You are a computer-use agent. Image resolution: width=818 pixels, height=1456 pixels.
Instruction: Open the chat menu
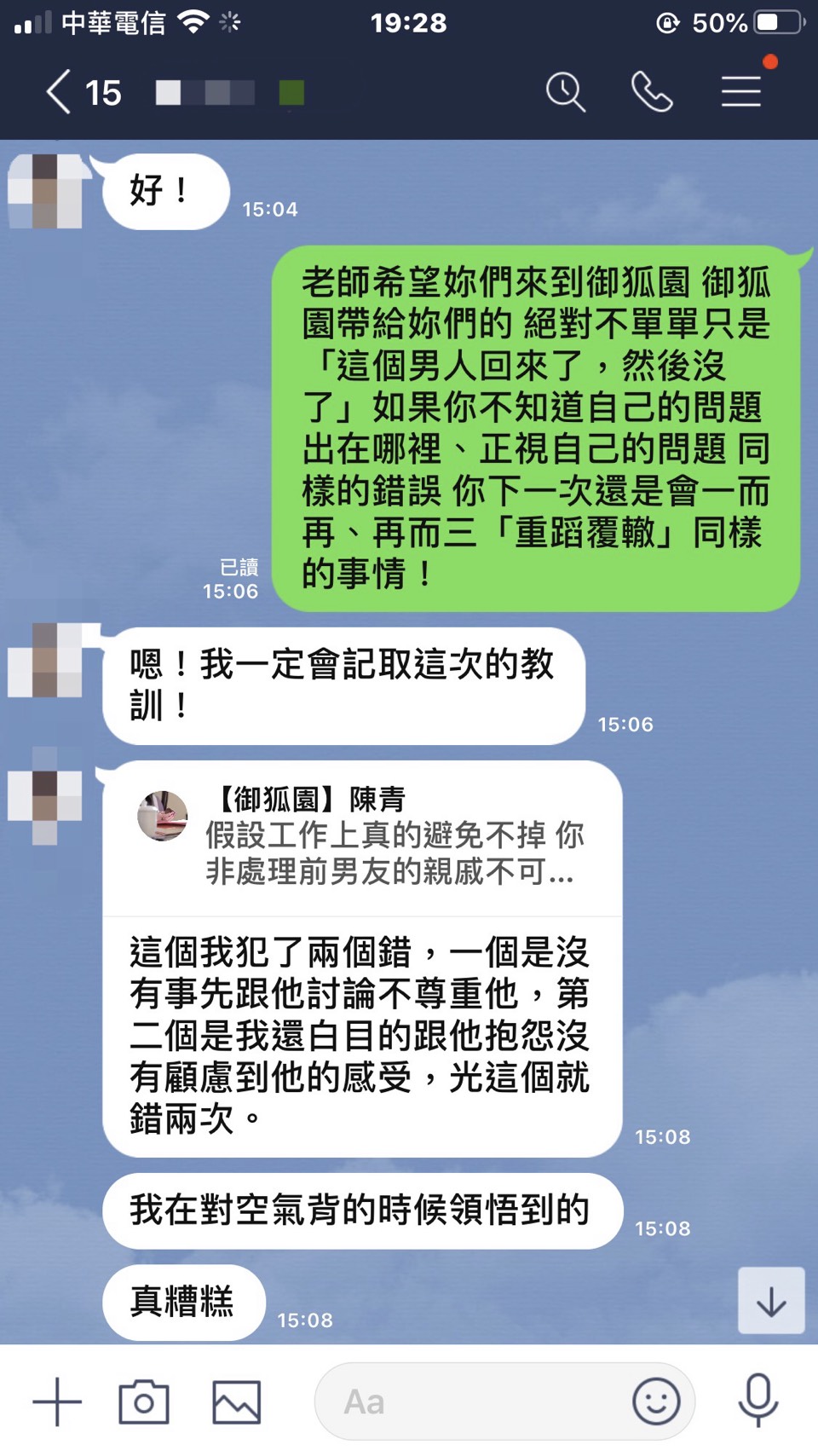coord(741,92)
